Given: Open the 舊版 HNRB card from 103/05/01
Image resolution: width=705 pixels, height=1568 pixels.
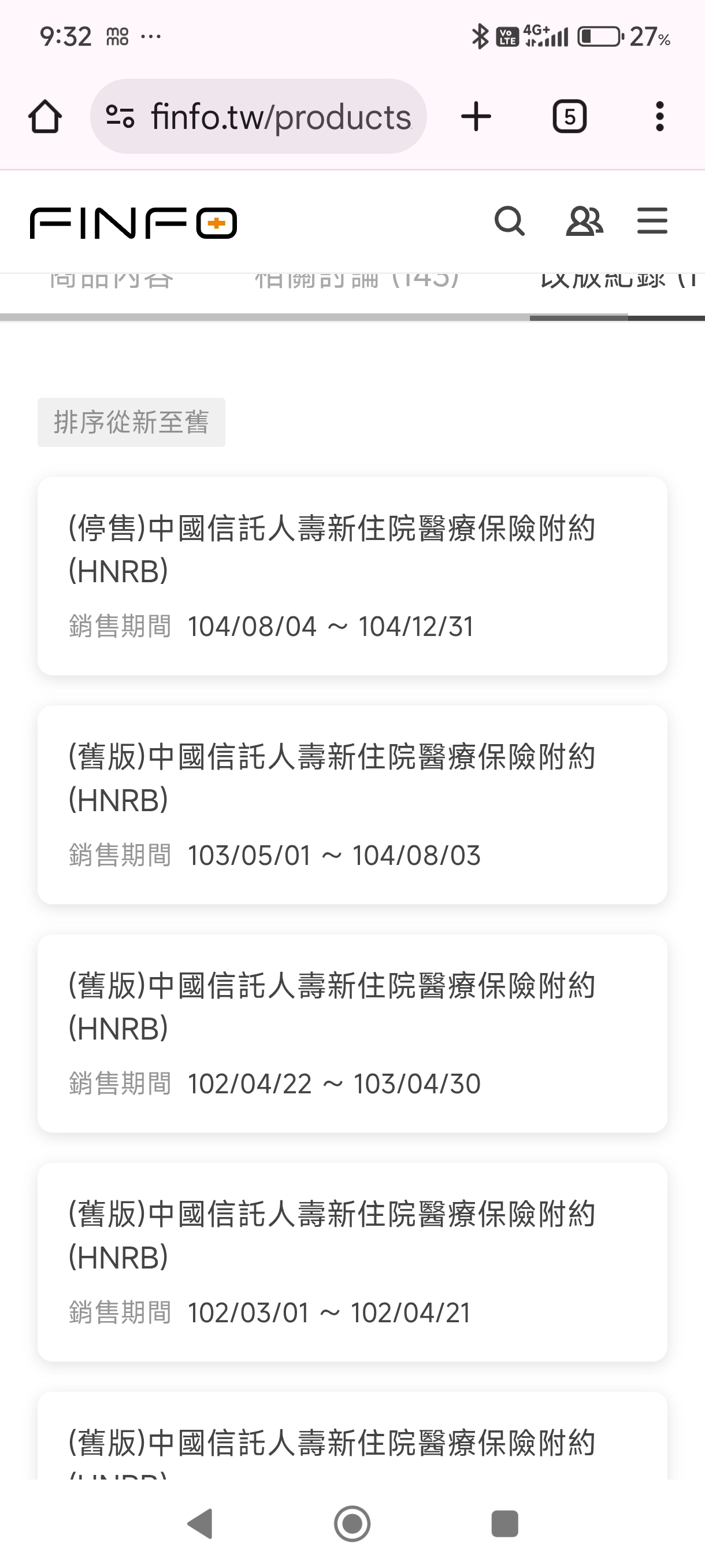Looking at the screenshot, I should click(352, 805).
